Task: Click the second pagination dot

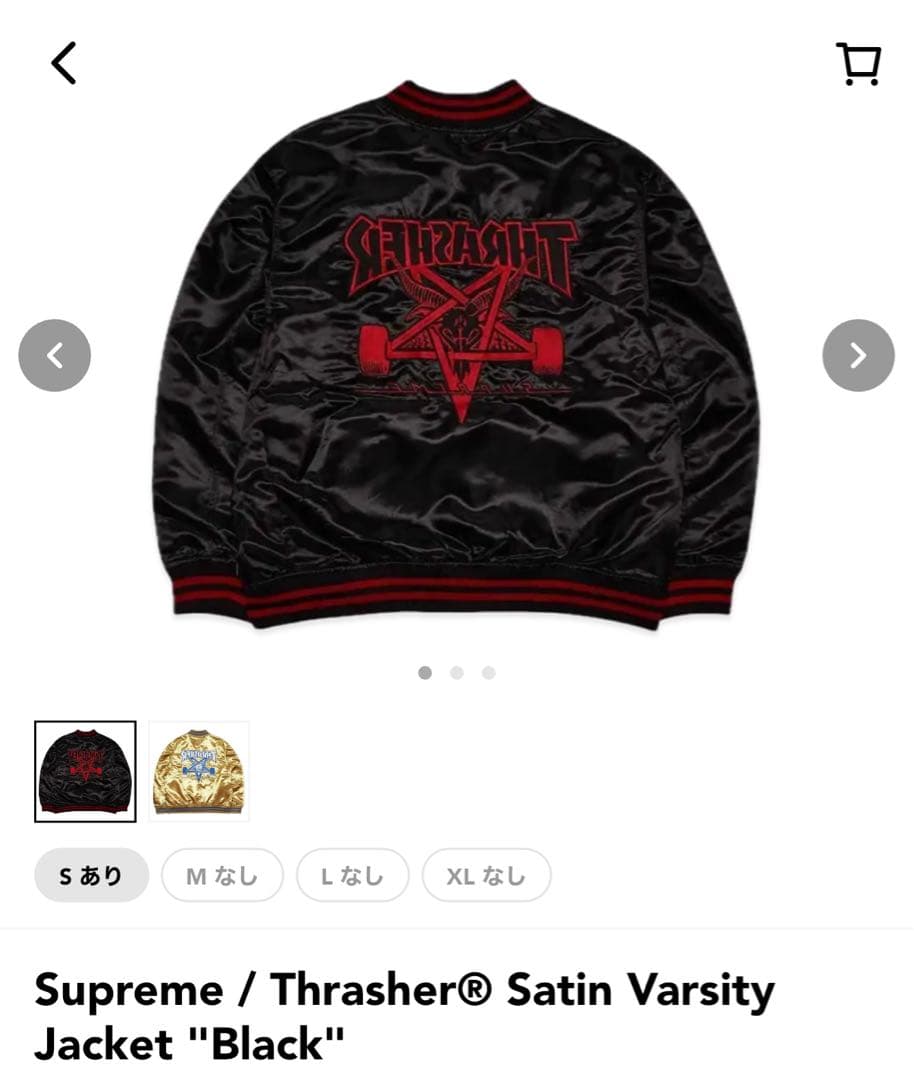Action: 457,674
